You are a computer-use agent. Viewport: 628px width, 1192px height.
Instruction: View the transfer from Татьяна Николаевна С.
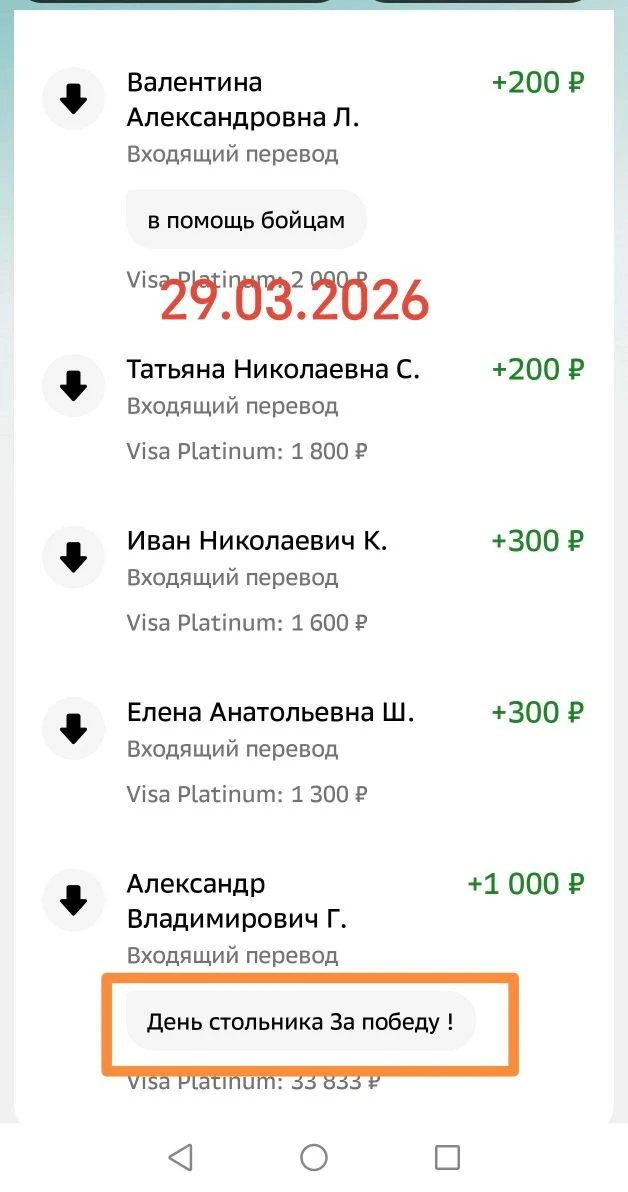(x=273, y=370)
